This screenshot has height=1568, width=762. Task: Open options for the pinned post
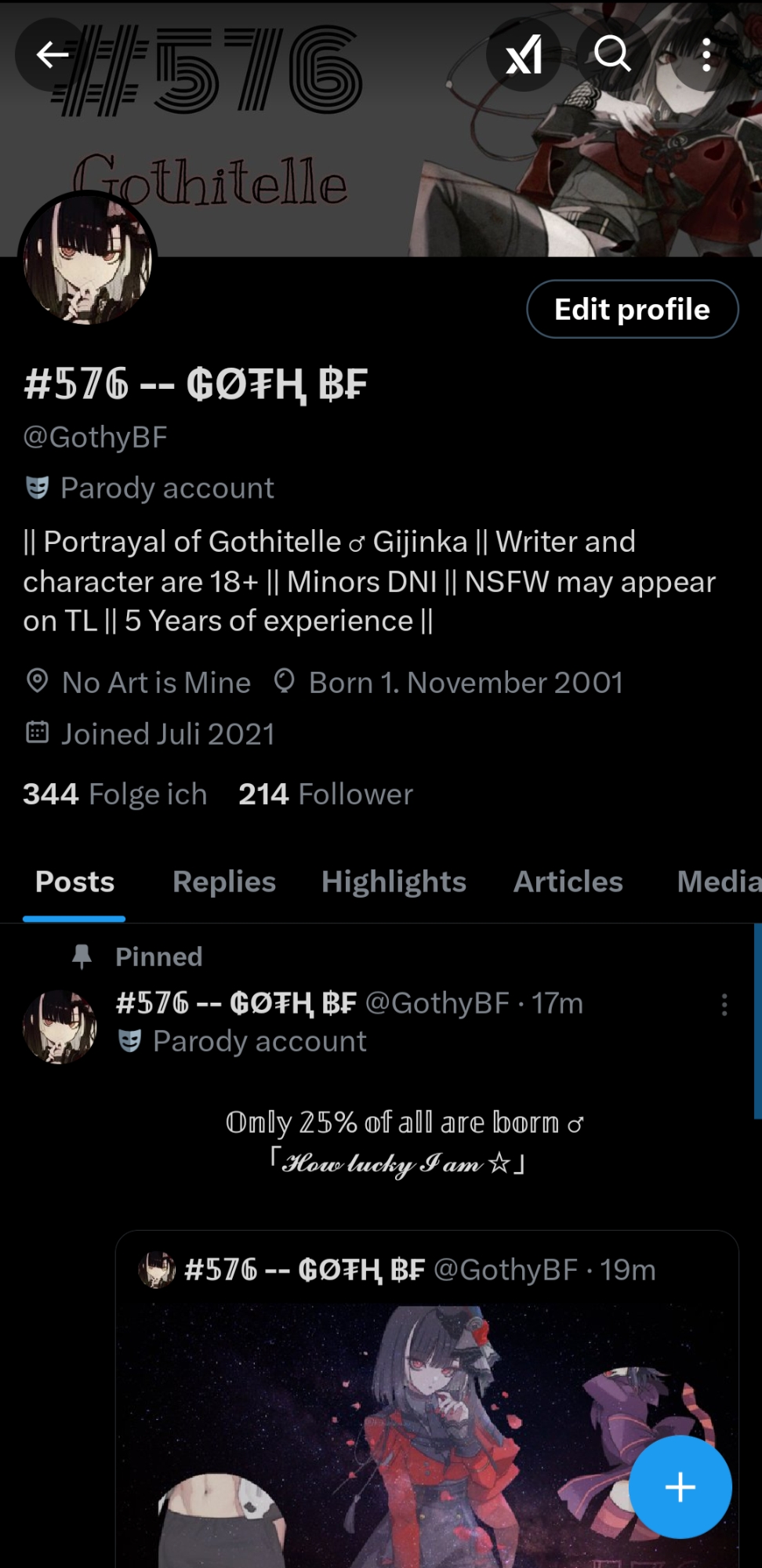pos(724,1004)
